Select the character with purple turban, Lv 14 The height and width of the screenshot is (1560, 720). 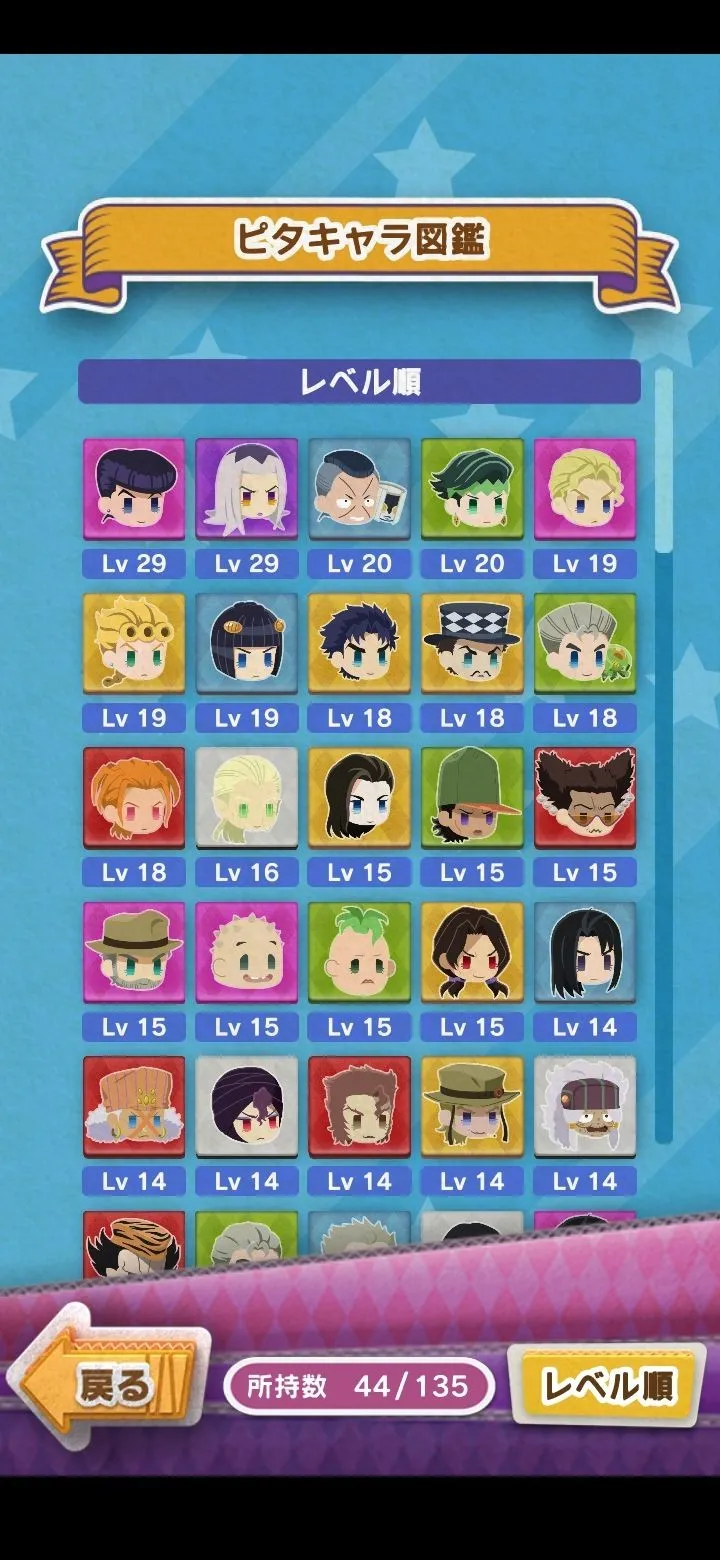tap(247, 1106)
